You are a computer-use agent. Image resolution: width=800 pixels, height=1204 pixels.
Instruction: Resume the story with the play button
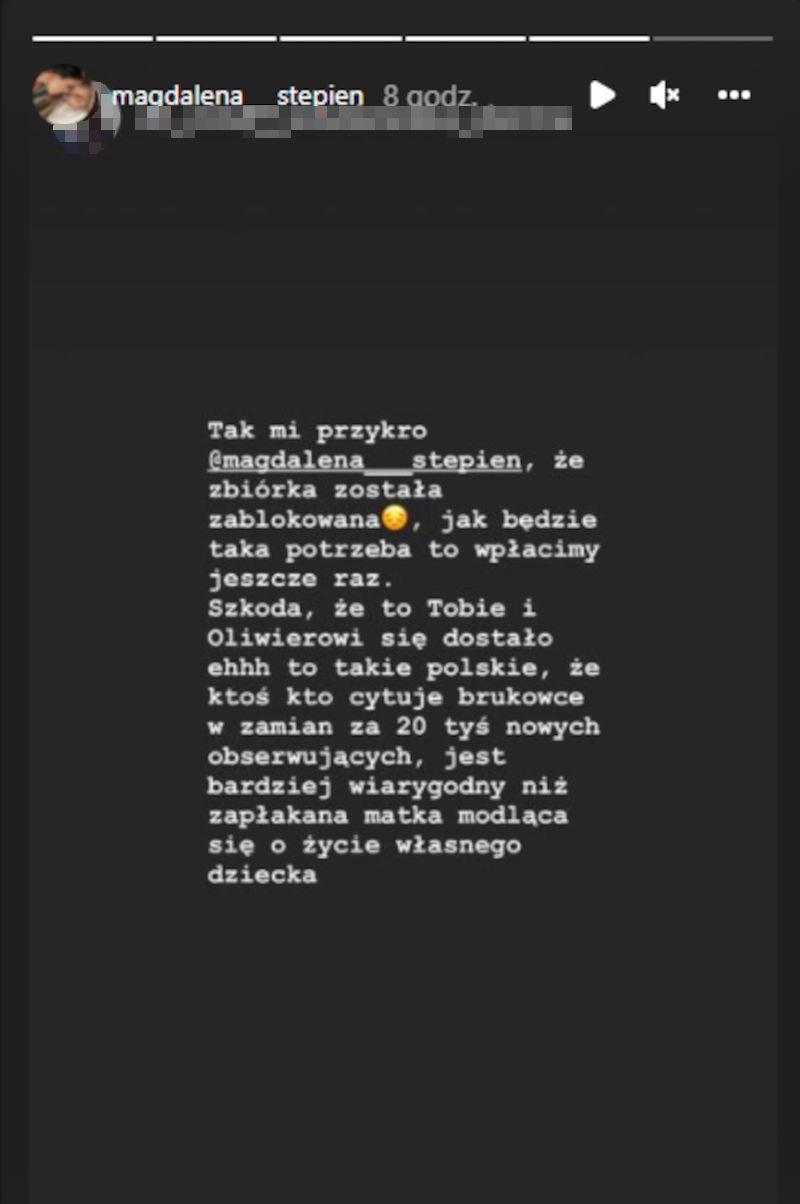coord(602,96)
